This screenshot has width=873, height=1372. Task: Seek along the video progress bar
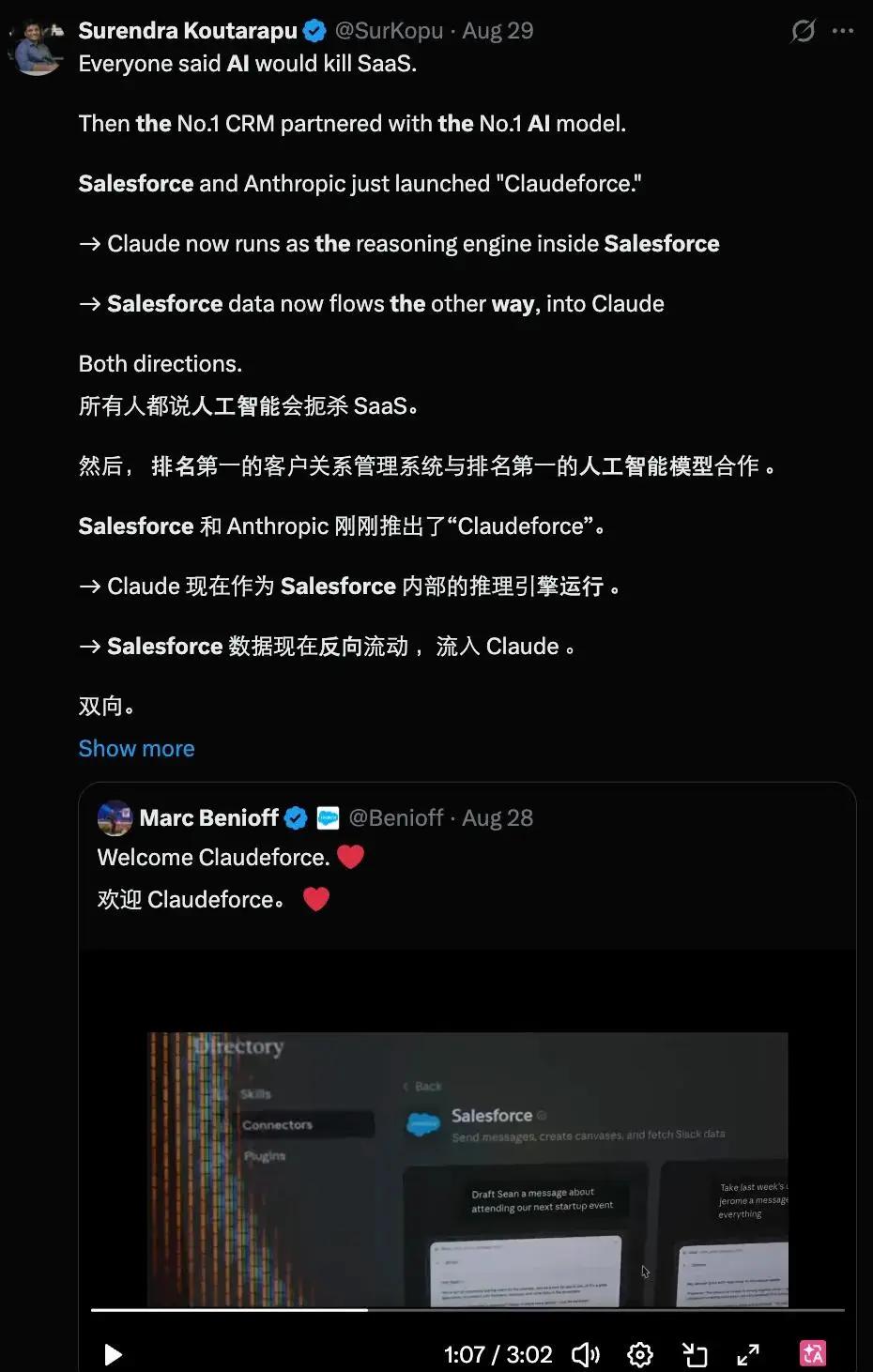click(467, 1309)
